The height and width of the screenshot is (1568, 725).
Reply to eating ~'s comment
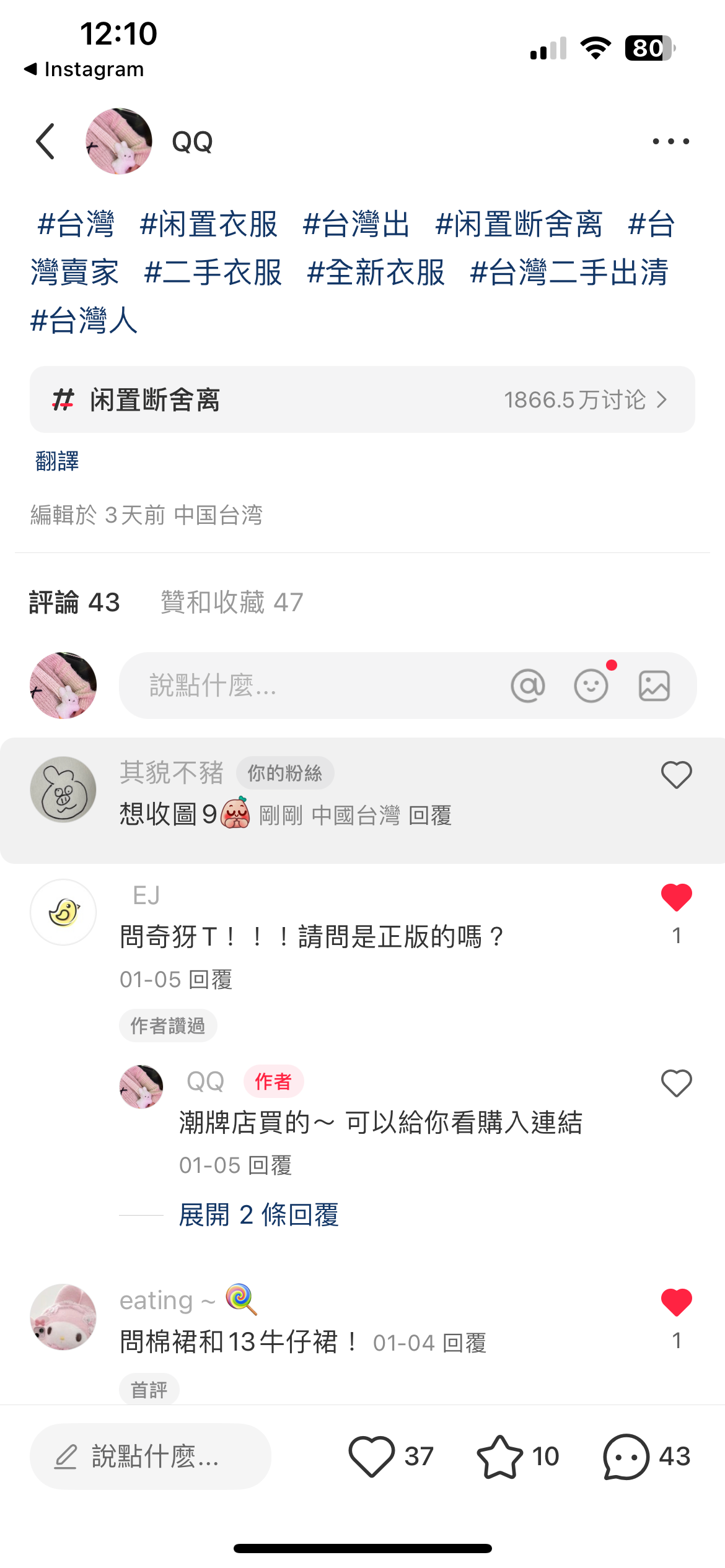pyautogui.click(x=465, y=1343)
